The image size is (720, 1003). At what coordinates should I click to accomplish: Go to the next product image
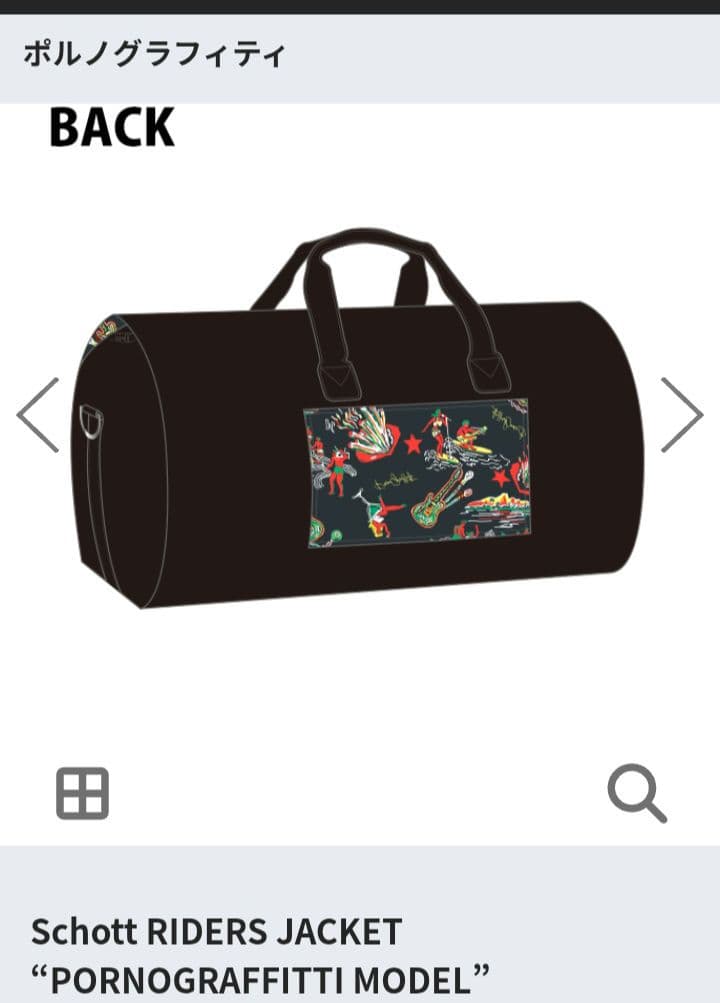pyautogui.click(x=681, y=414)
